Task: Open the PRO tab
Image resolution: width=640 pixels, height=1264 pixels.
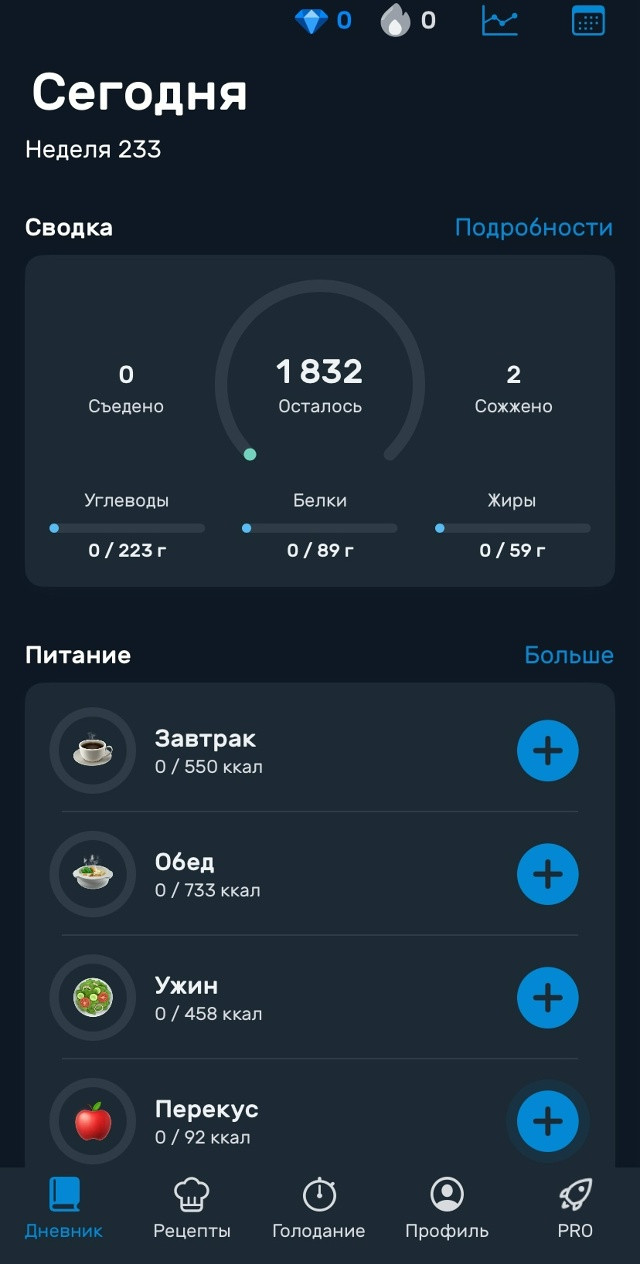Action: click(575, 1208)
